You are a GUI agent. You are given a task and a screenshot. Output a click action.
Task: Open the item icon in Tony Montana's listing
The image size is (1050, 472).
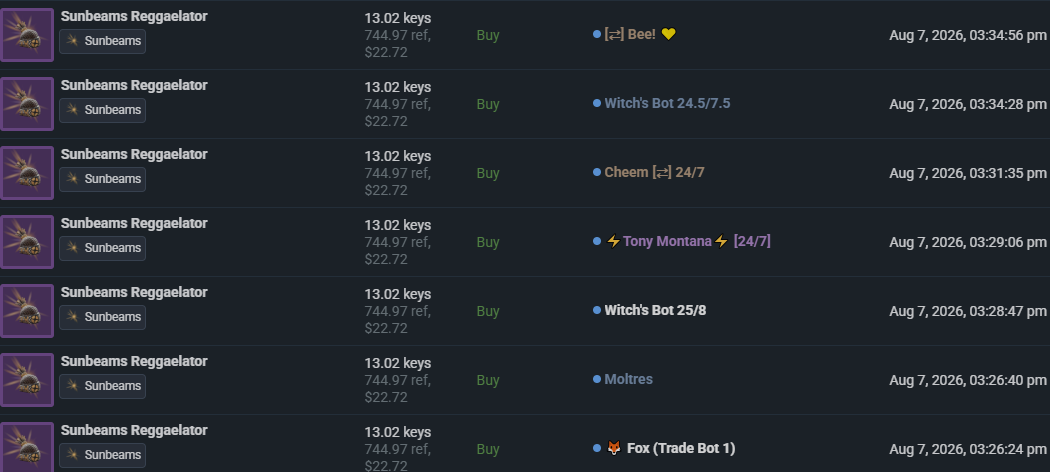click(27, 242)
